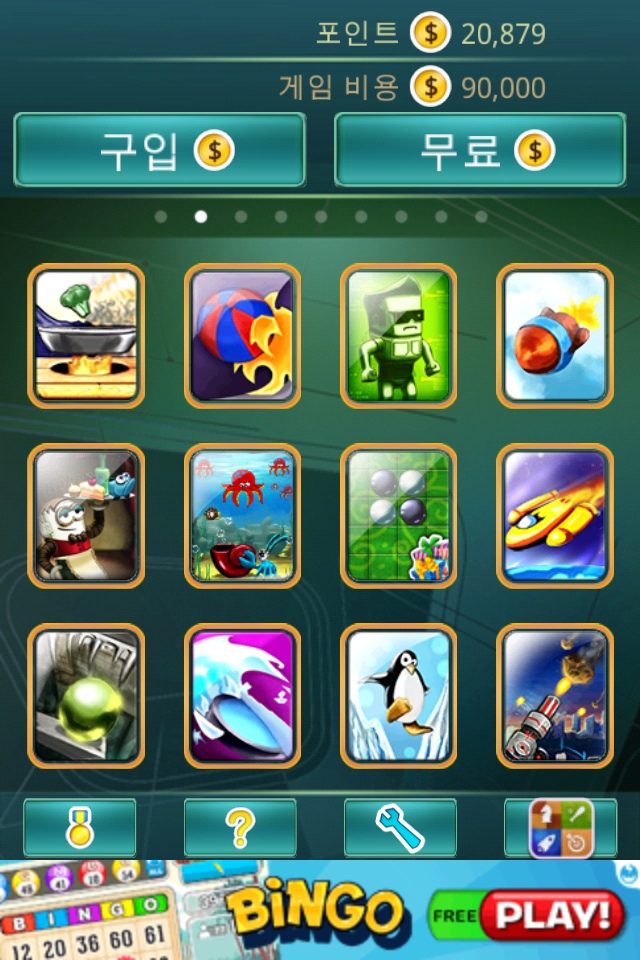This screenshot has height=960, width=640.
Task: Open the broccoli frying pan game
Action: (x=86, y=336)
